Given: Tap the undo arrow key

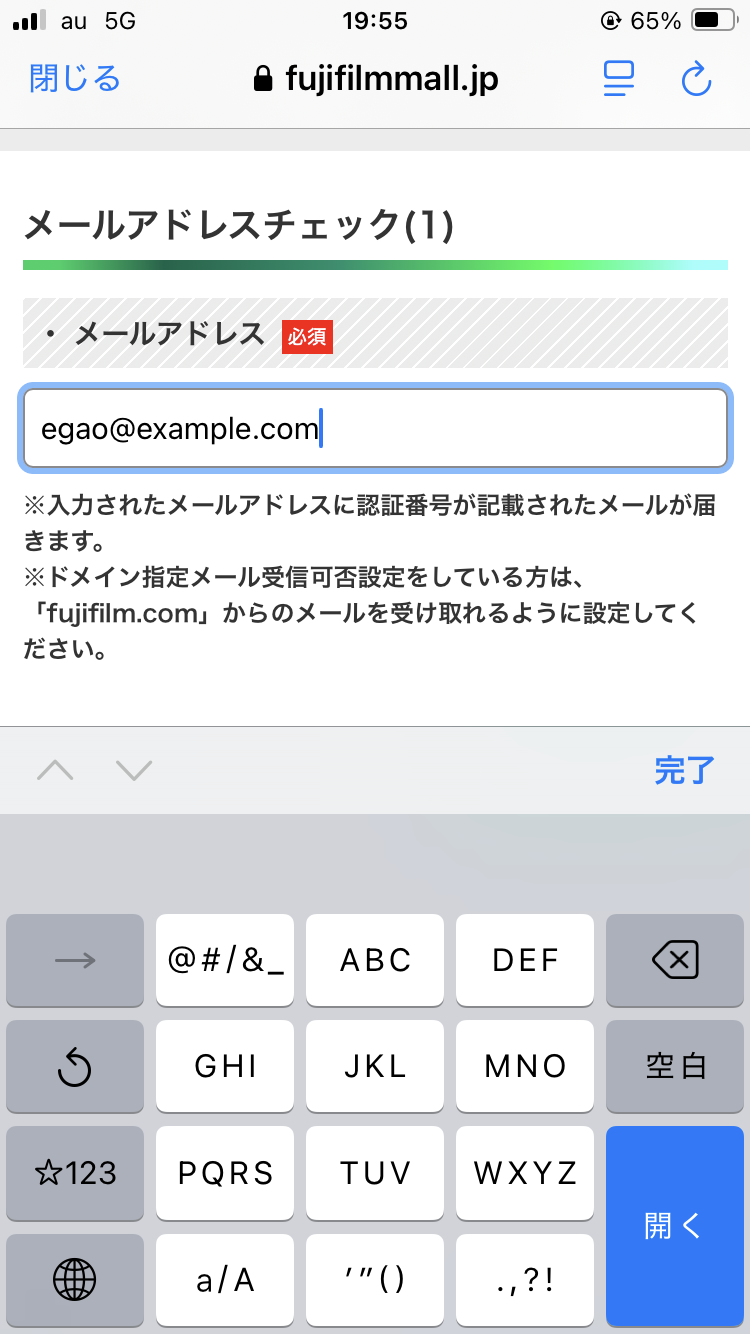Looking at the screenshot, I should click(75, 1067).
